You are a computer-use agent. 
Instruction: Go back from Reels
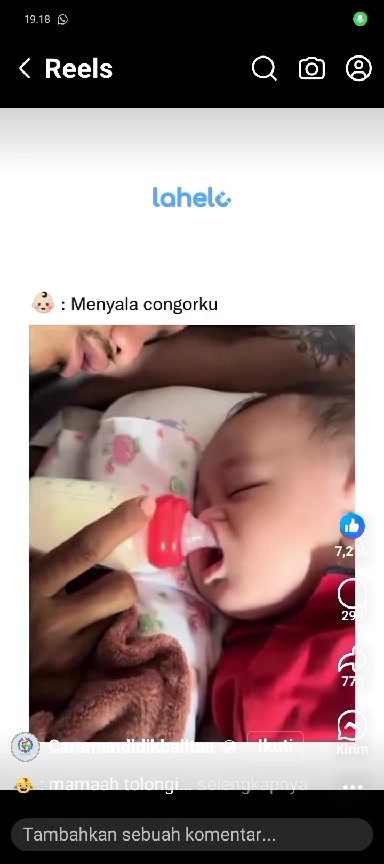(25, 69)
